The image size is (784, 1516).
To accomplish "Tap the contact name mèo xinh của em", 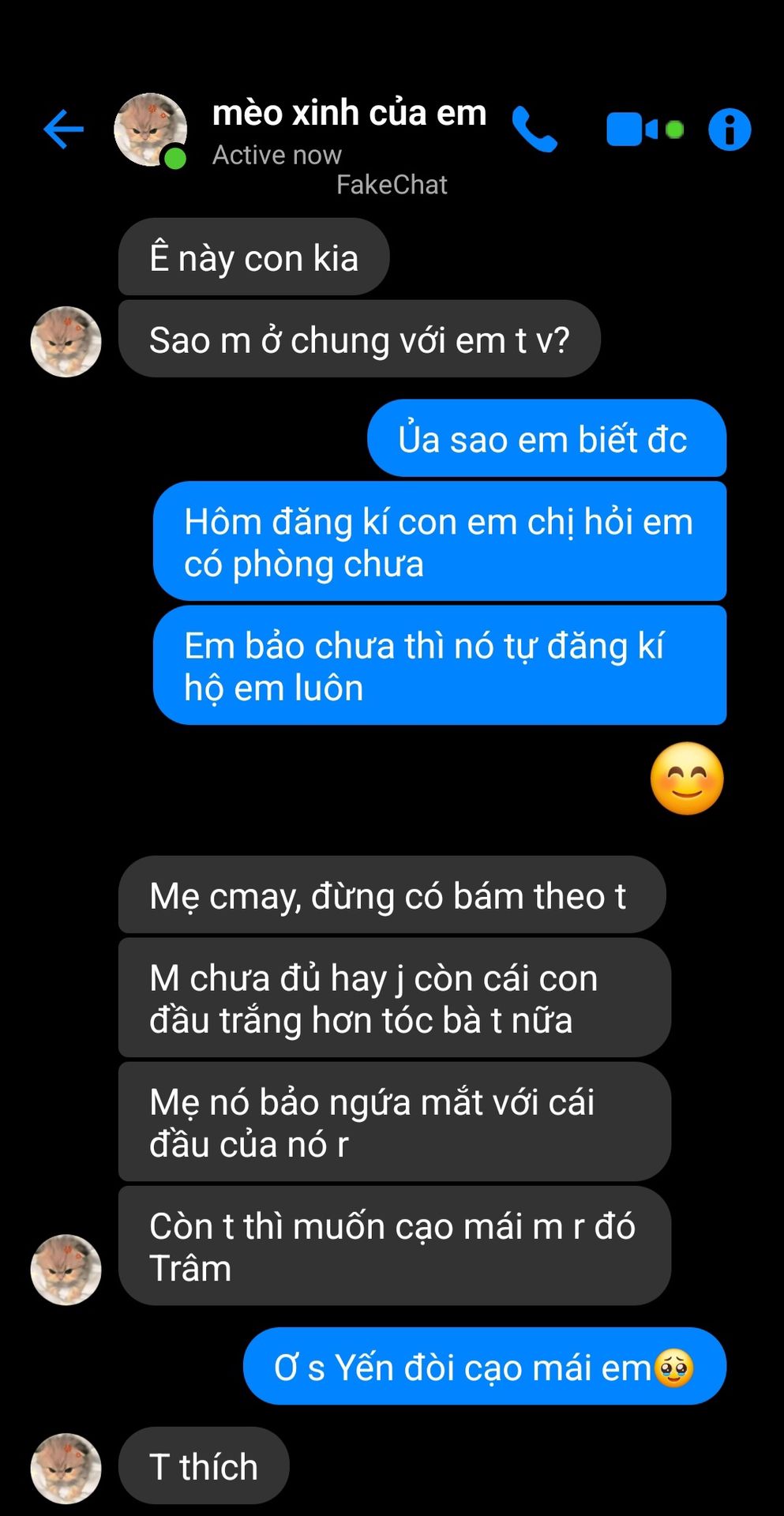I will [x=349, y=114].
